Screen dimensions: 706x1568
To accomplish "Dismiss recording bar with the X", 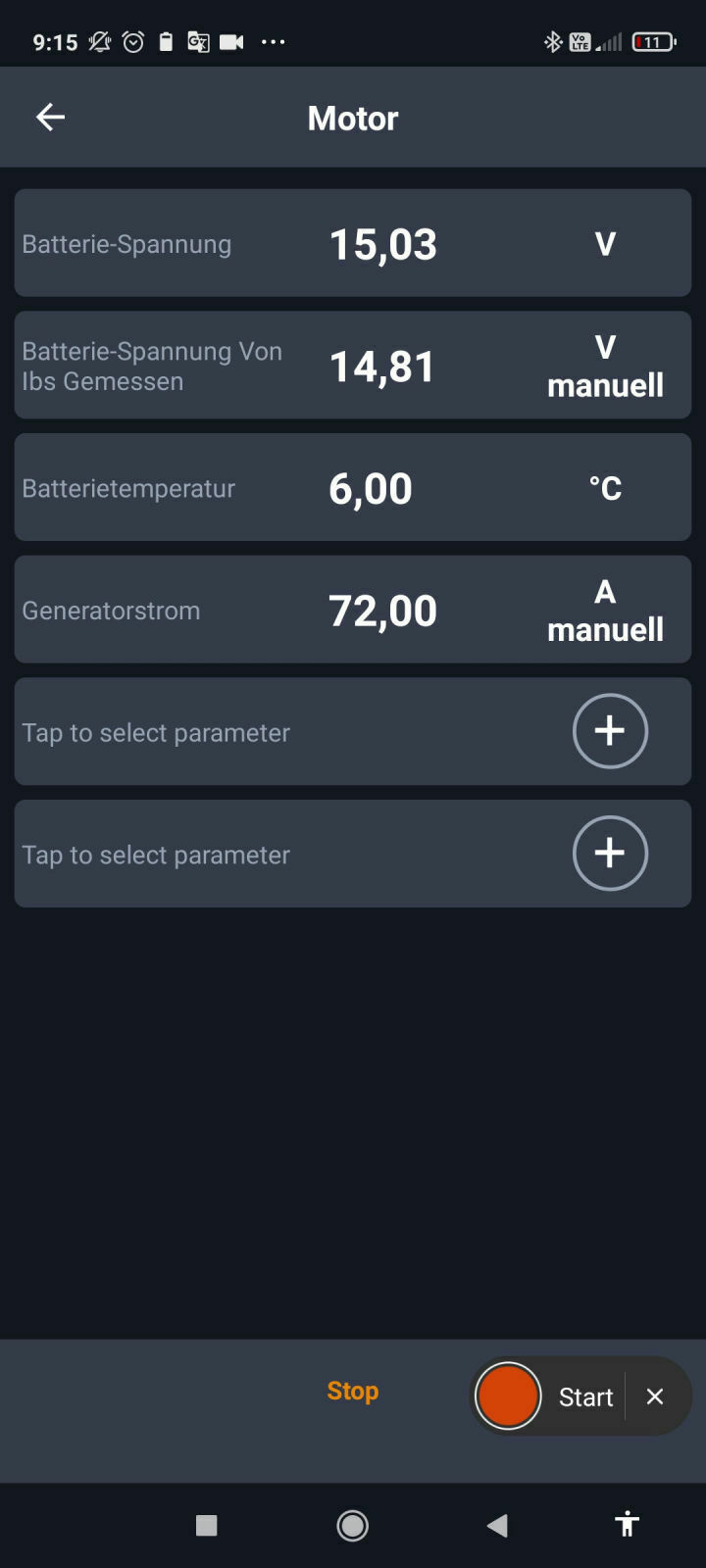I will tap(654, 1396).
